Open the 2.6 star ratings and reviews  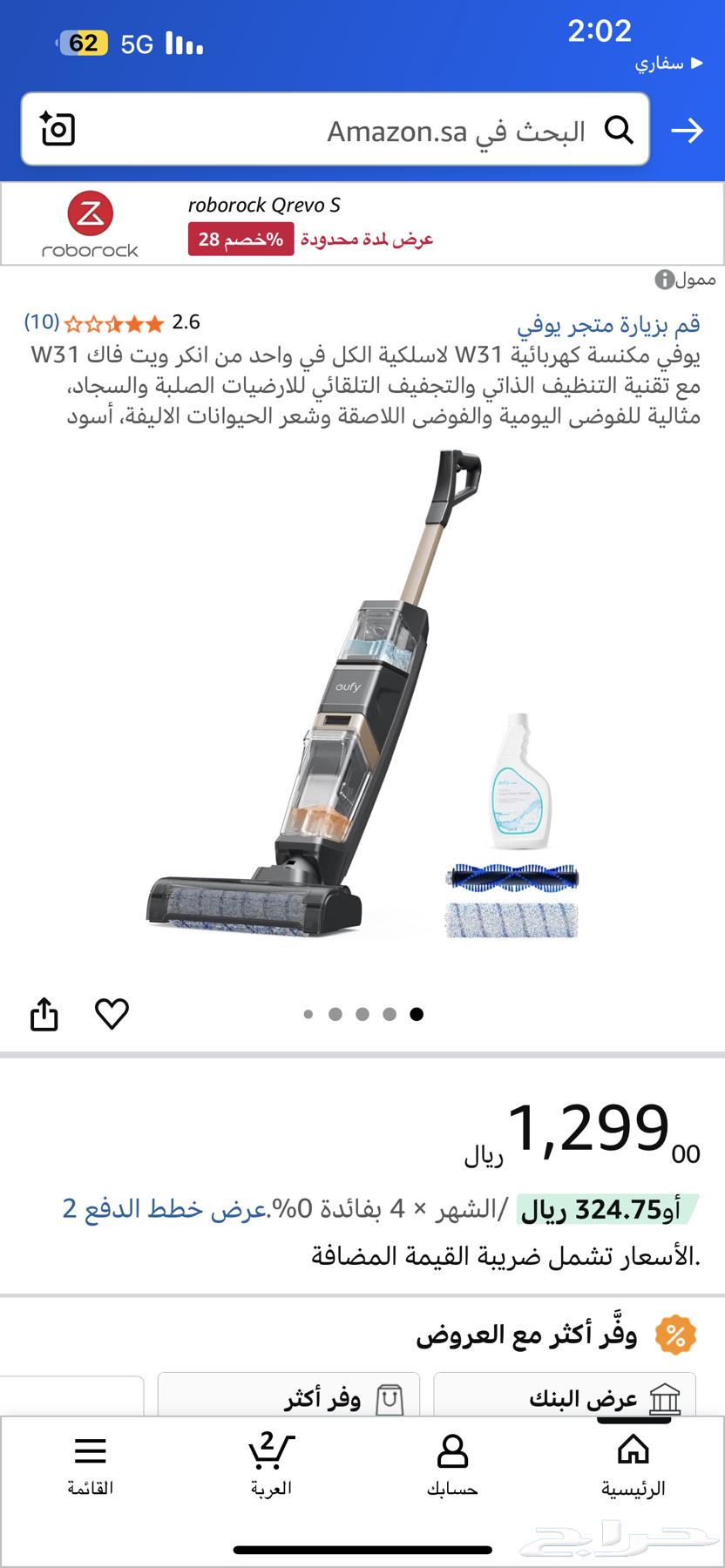coord(113,323)
